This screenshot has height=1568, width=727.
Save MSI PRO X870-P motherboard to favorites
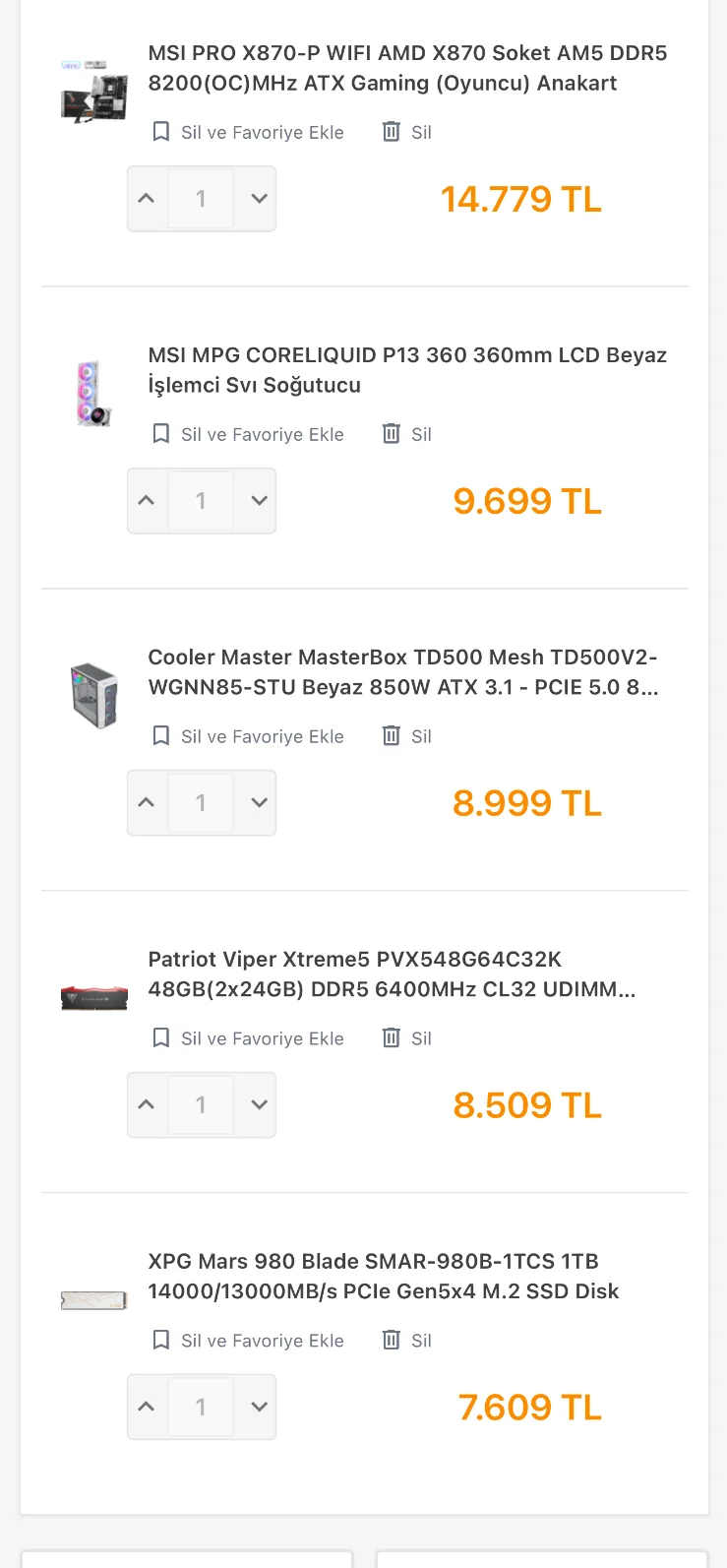[249, 132]
